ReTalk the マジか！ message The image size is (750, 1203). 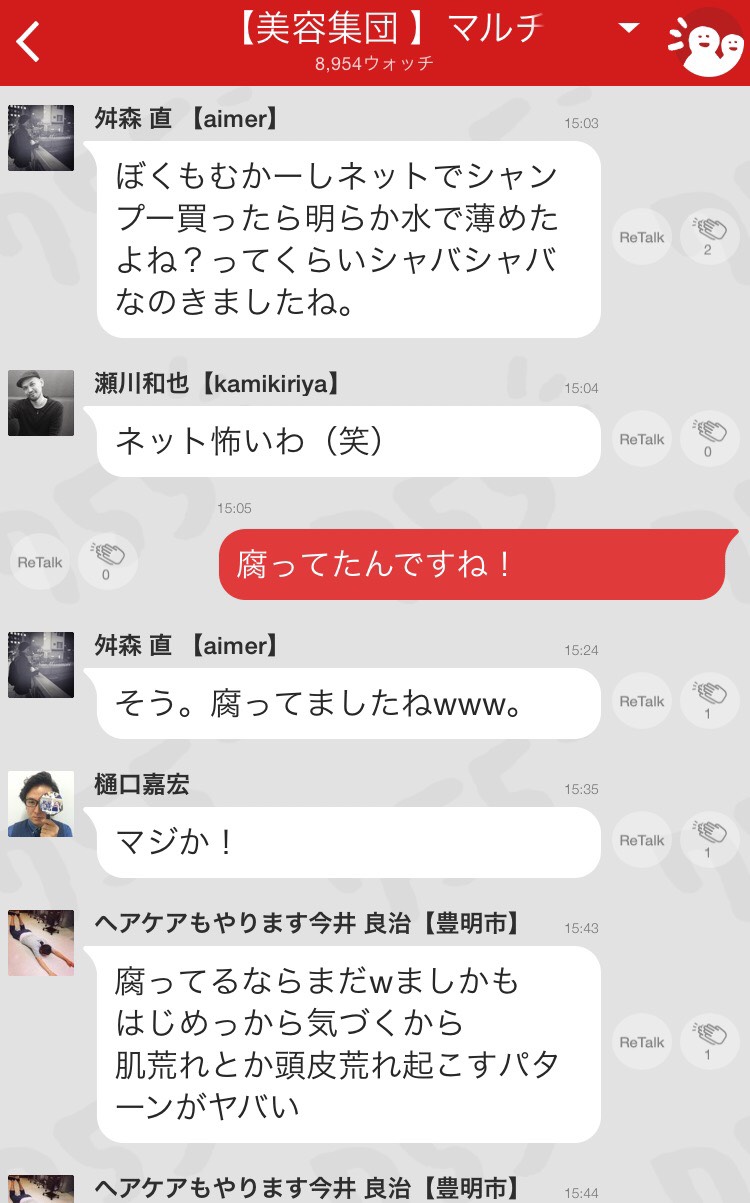(642, 841)
